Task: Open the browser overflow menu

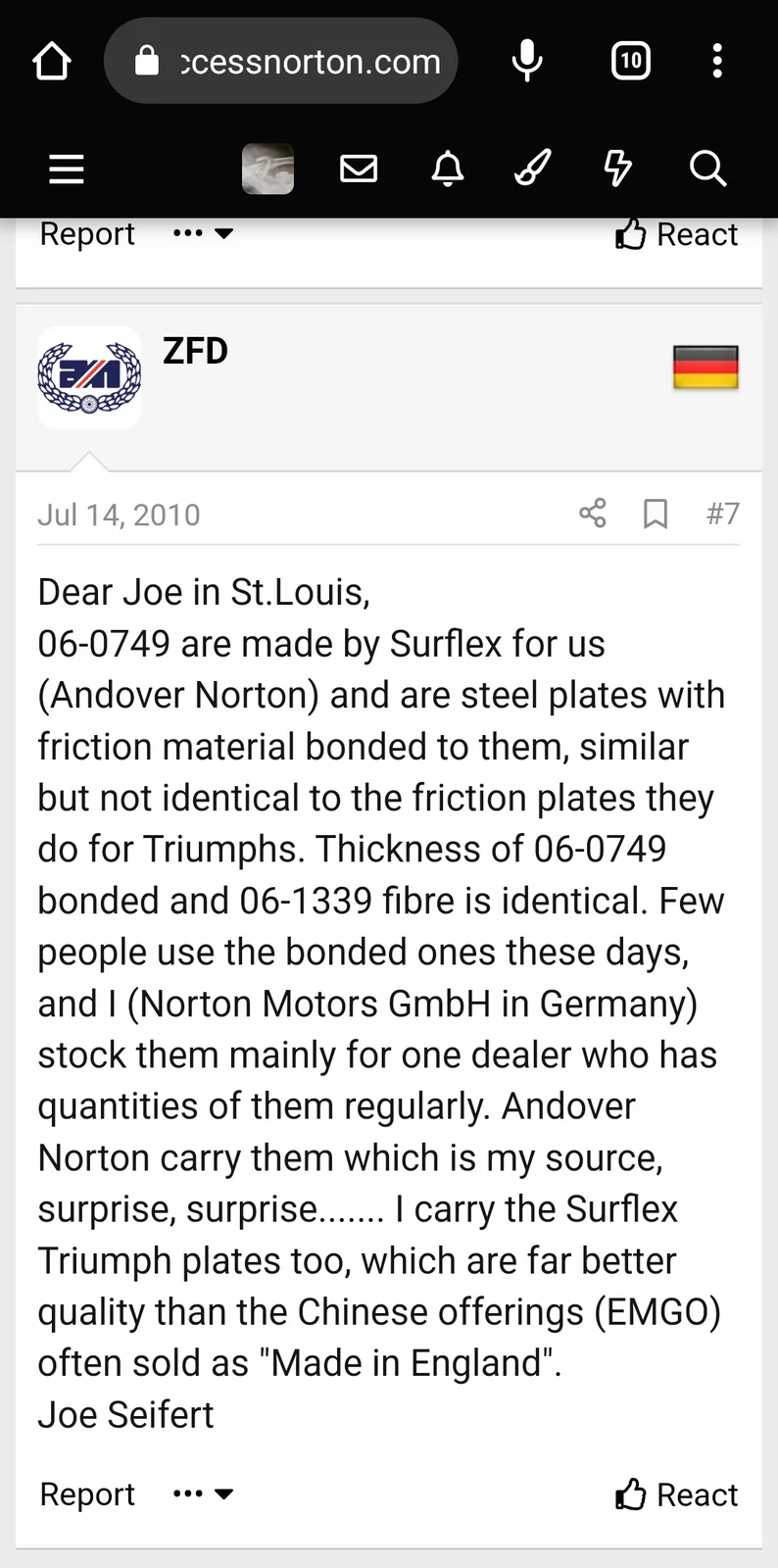Action: 717,61
